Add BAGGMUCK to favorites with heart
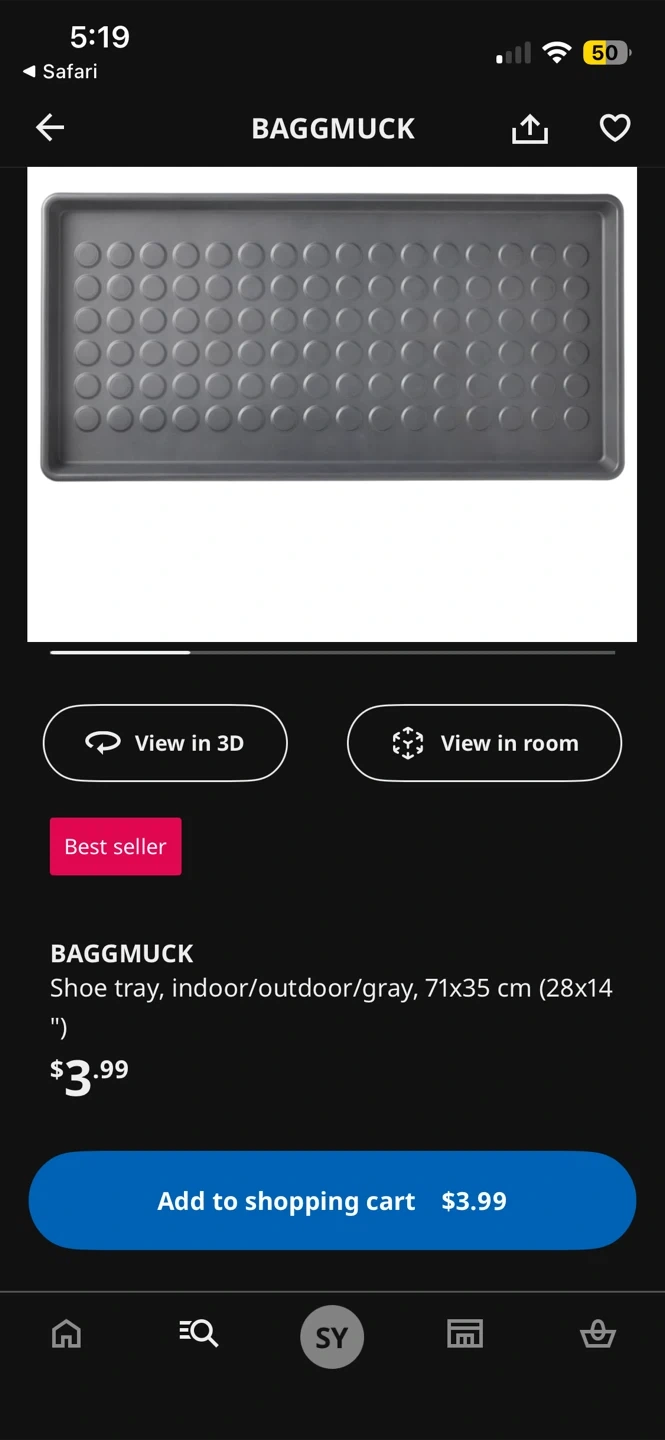 (614, 128)
